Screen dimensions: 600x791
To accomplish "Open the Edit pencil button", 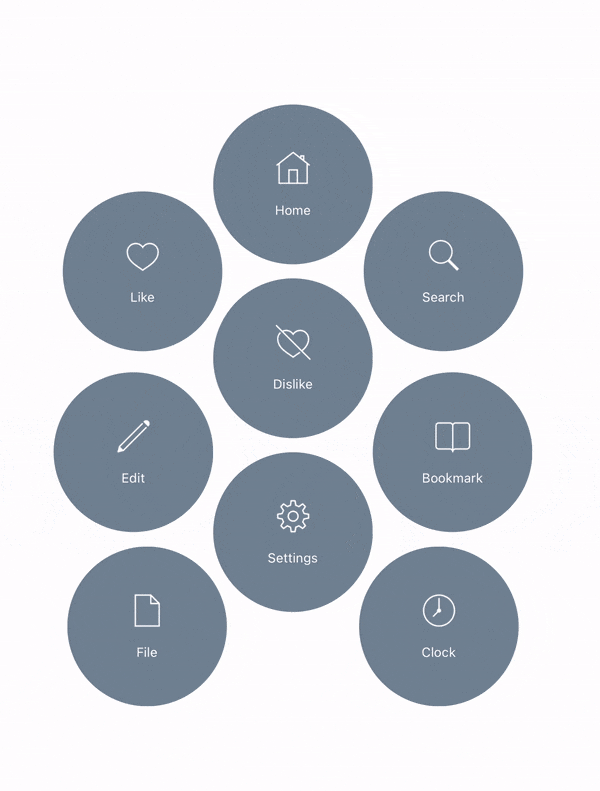I will 133,452.
